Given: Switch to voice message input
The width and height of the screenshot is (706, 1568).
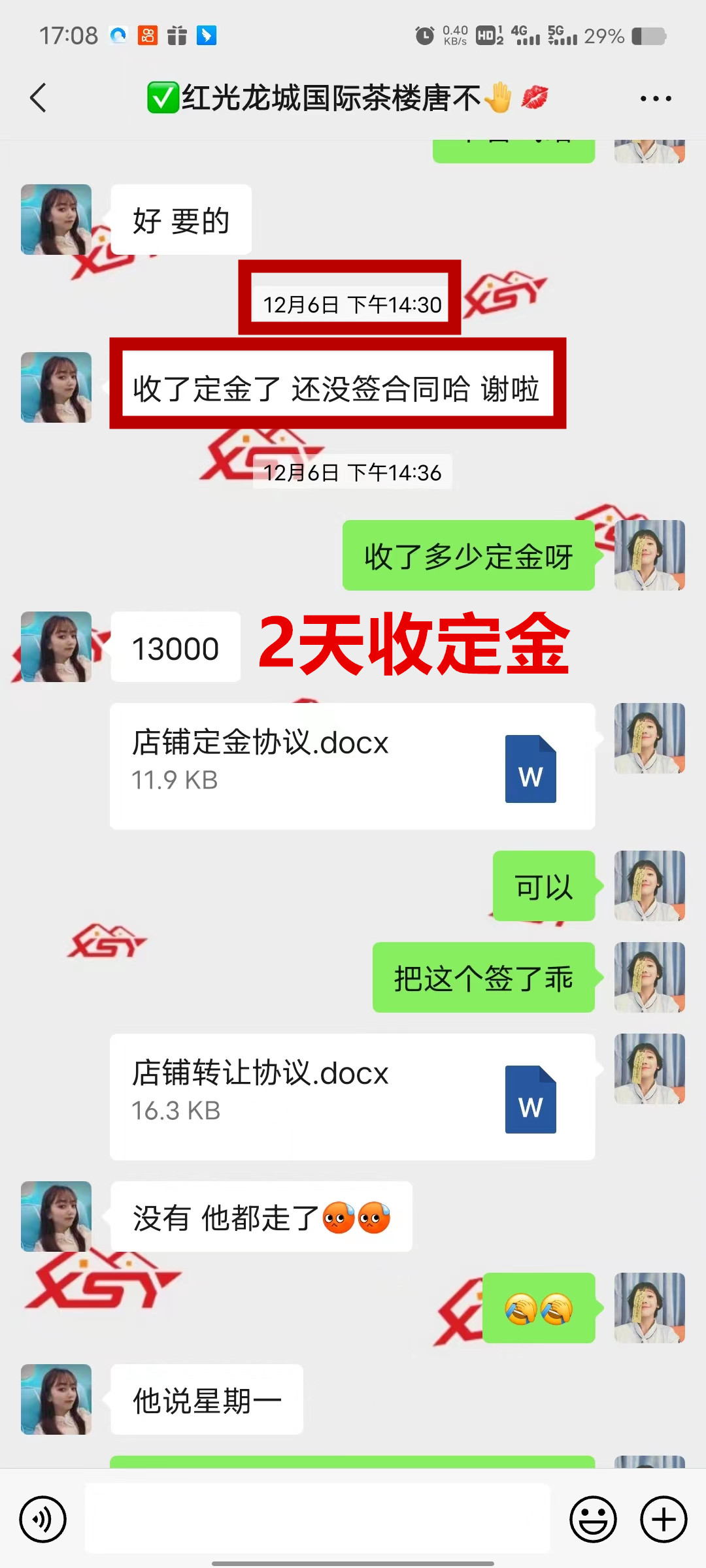Looking at the screenshot, I should point(43,1519).
